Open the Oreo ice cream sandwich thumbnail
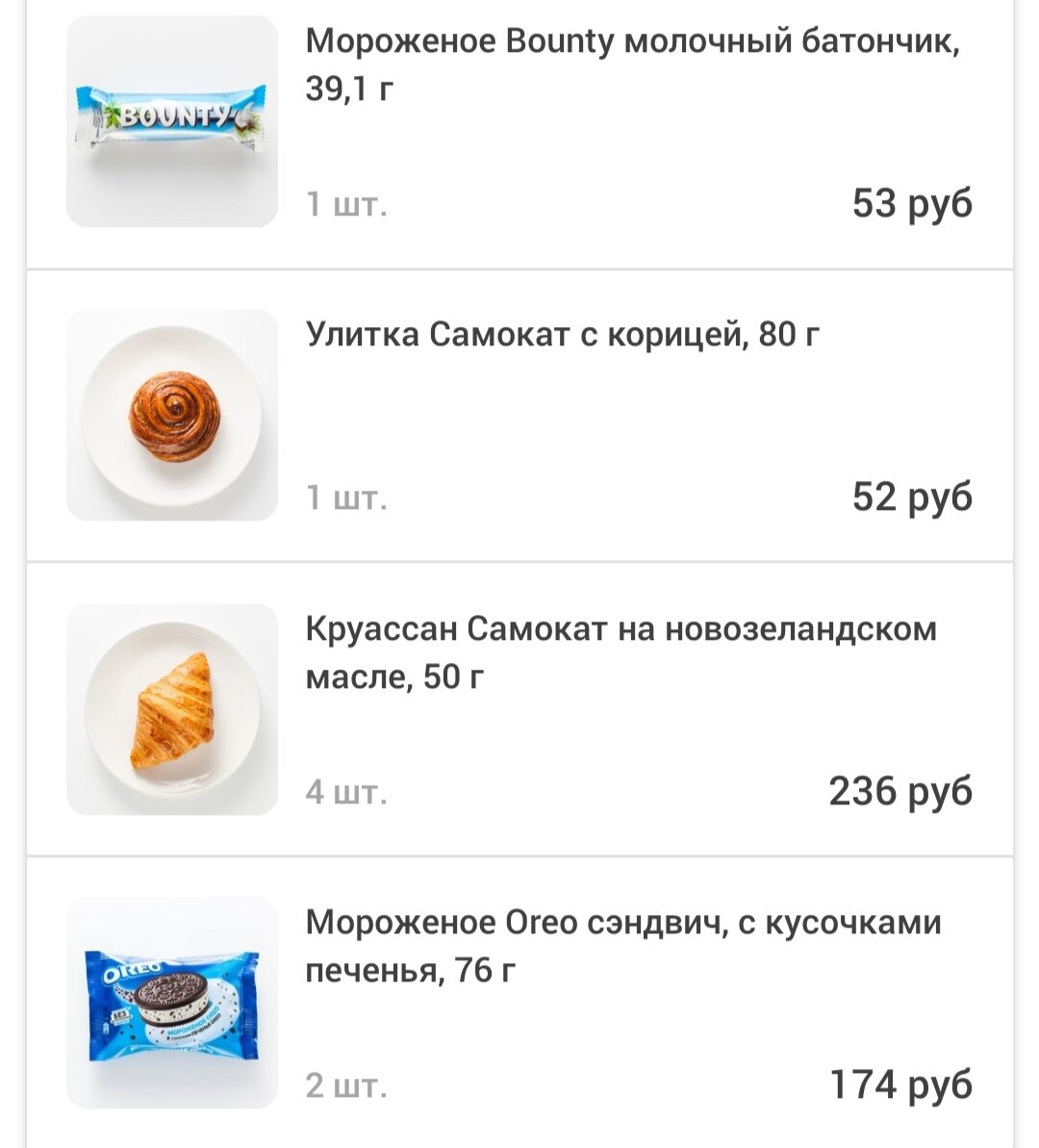This screenshot has height=1148, width=1039. 168,1001
